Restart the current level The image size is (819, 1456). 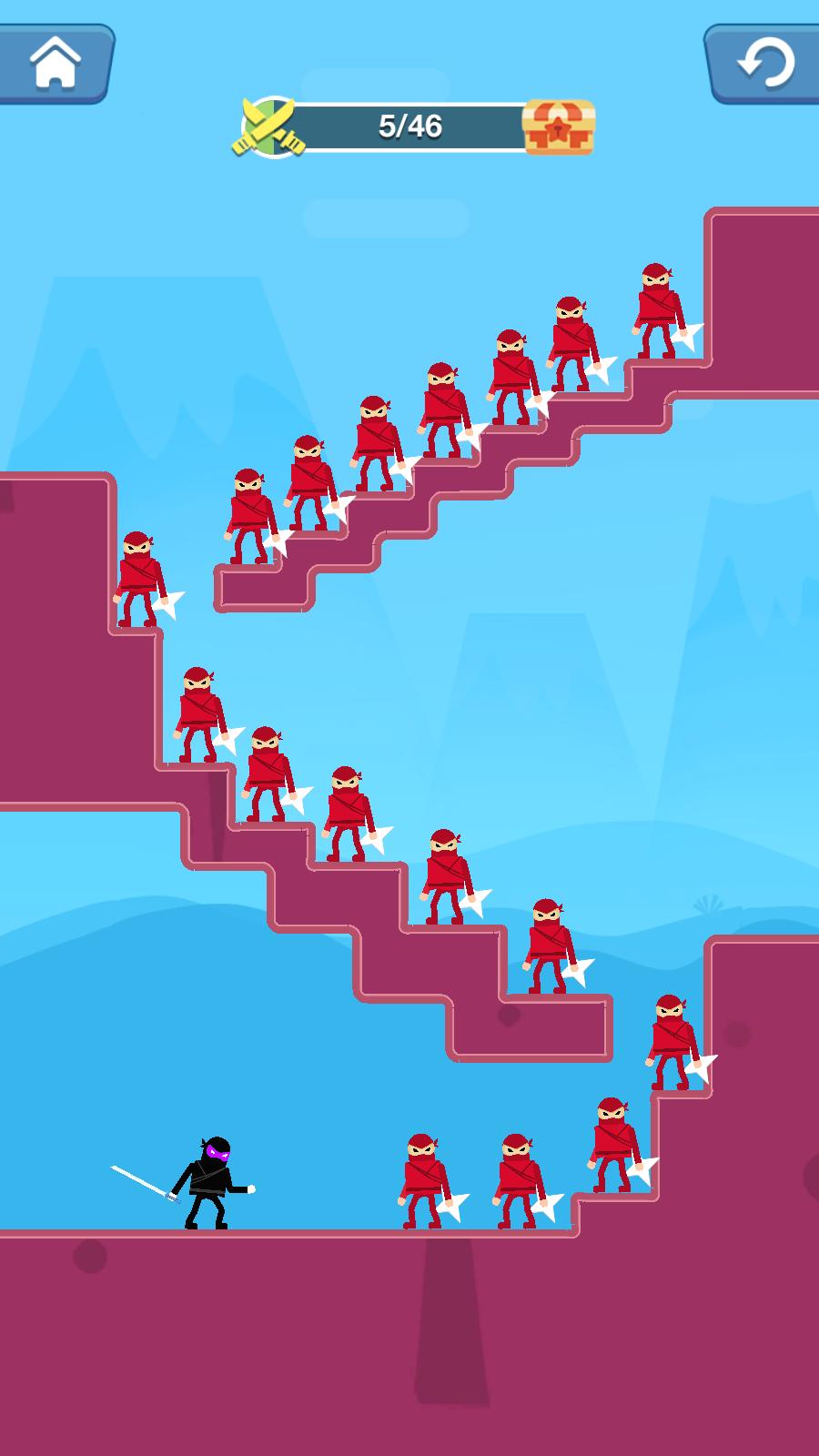(764, 63)
